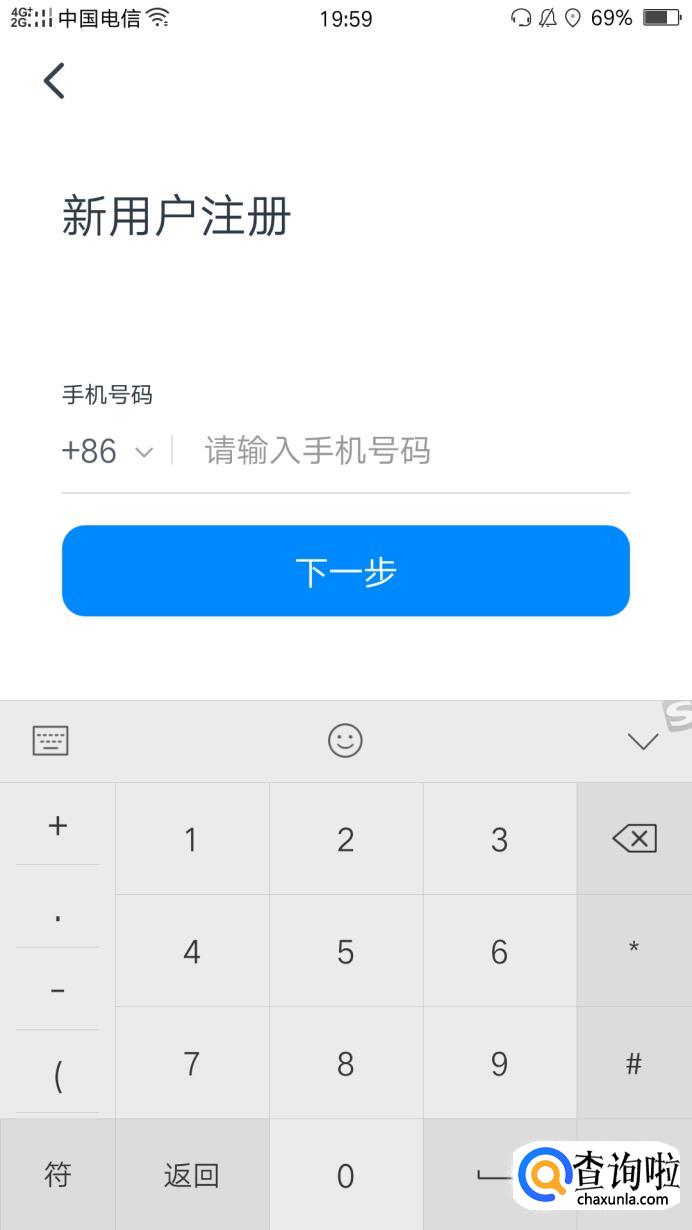Open the emoji panel on the keyboard
Image resolution: width=692 pixels, height=1230 pixels.
coord(345,741)
